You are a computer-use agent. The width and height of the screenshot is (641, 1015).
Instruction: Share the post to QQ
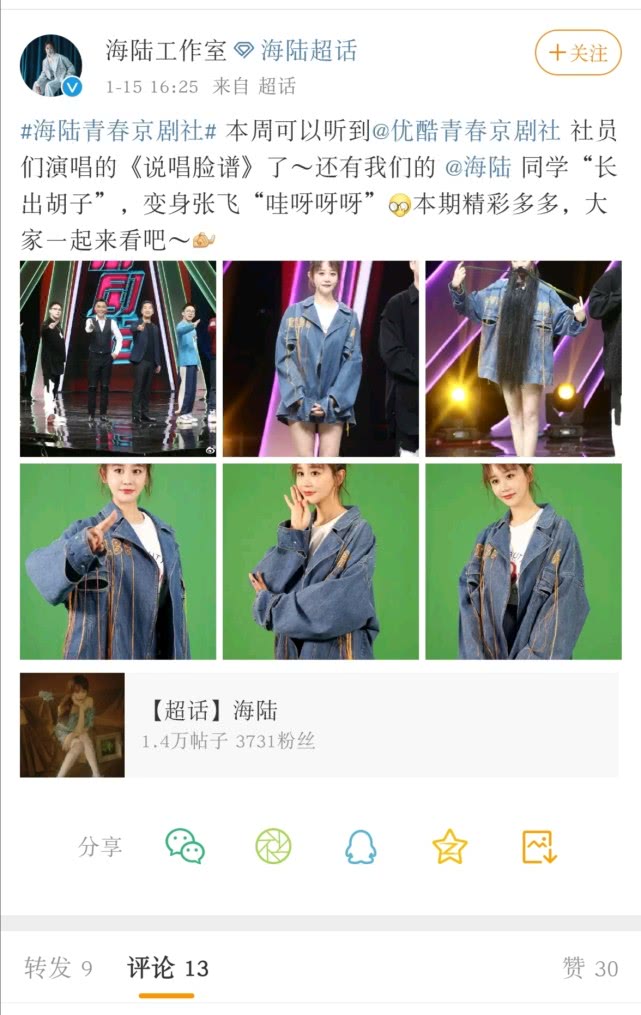(361, 847)
